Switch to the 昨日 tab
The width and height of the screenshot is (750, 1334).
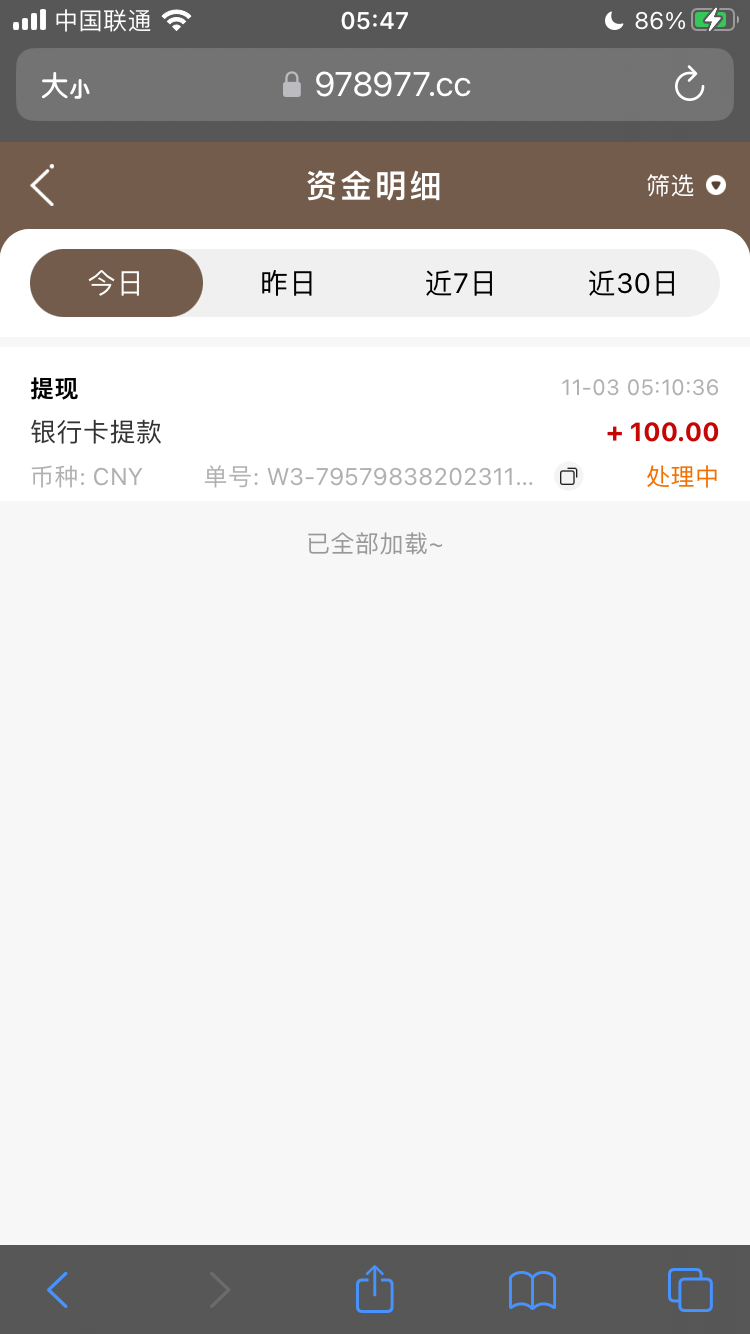click(x=287, y=283)
